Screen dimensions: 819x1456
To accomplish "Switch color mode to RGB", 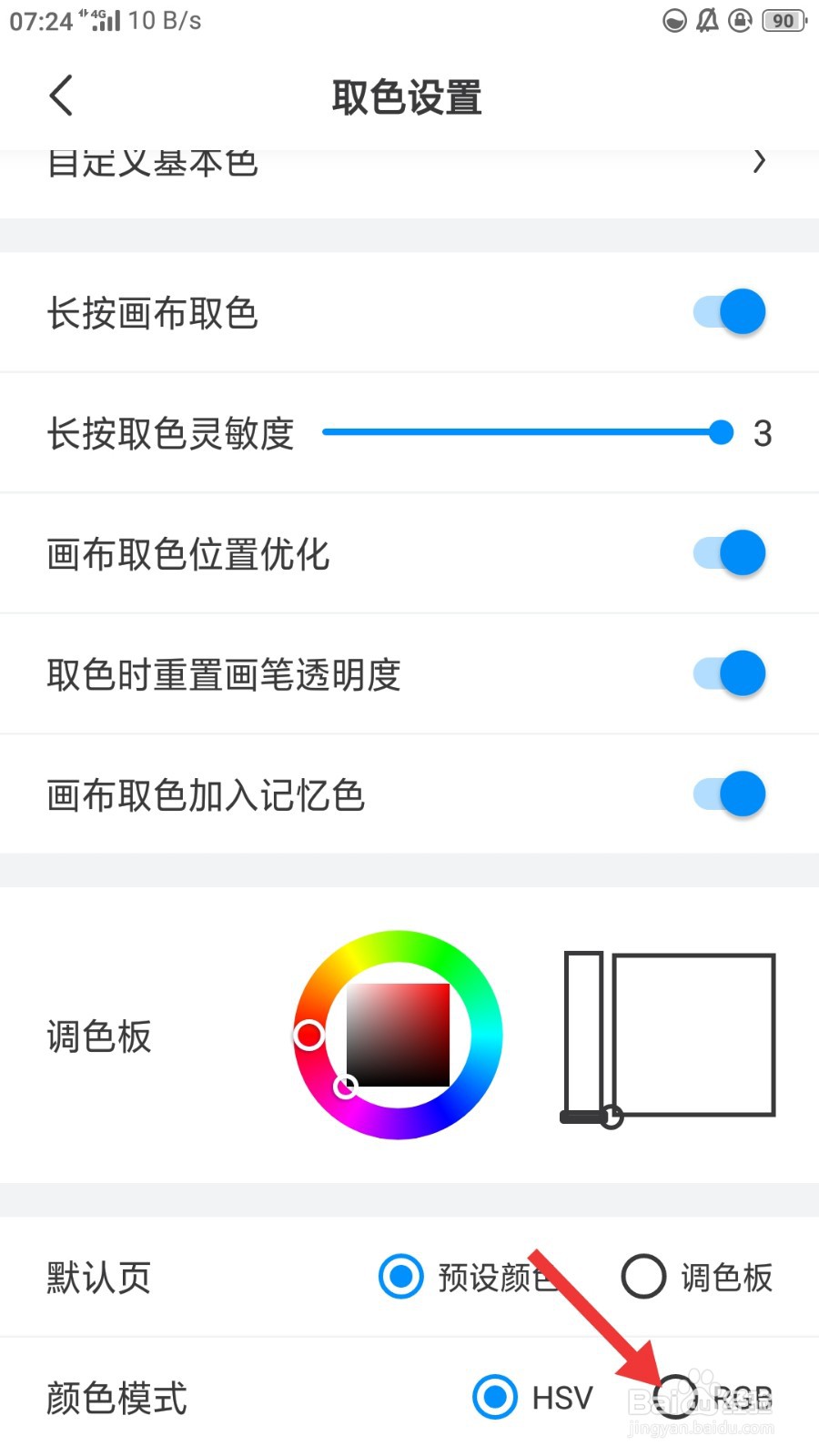I will [x=675, y=1396].
